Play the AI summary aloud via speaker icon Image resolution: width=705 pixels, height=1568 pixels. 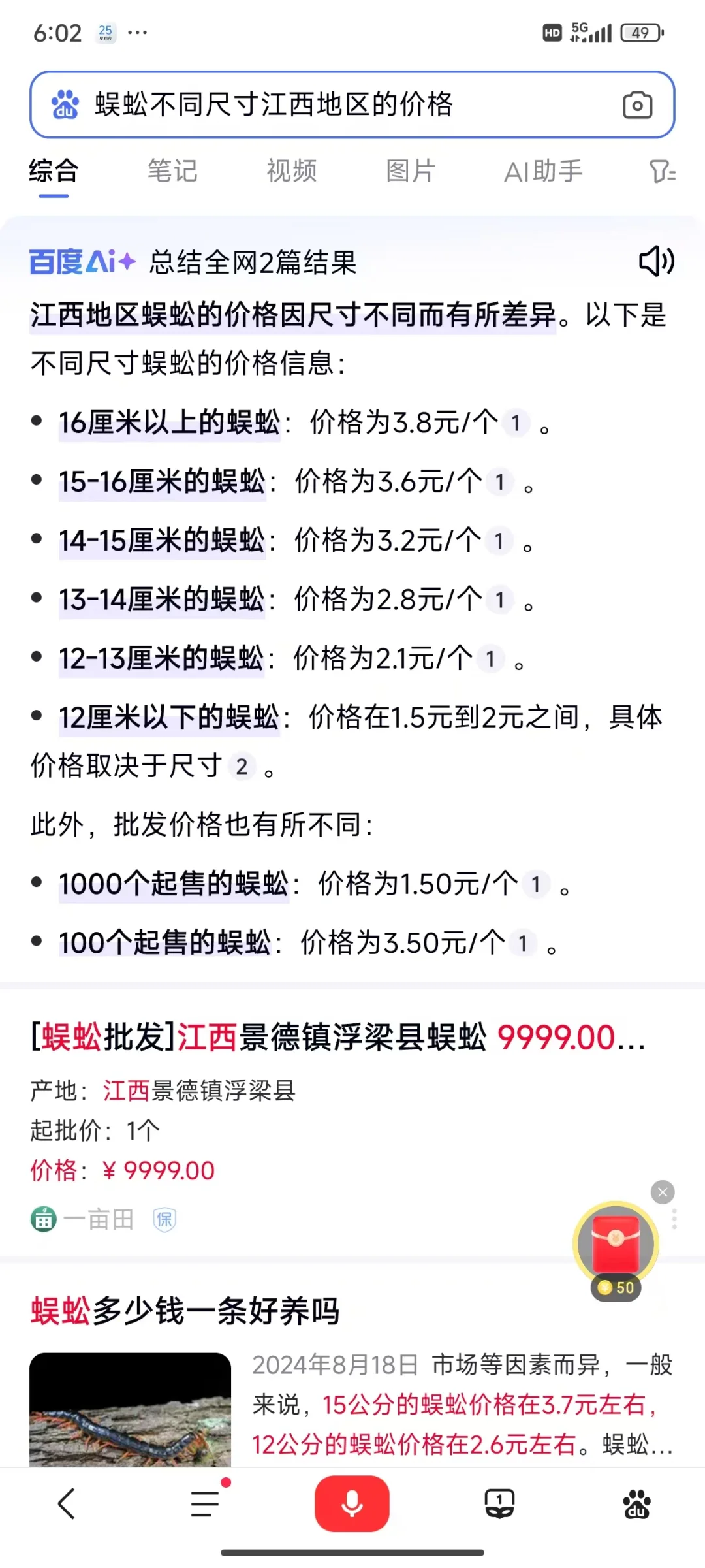coord(656,262)
